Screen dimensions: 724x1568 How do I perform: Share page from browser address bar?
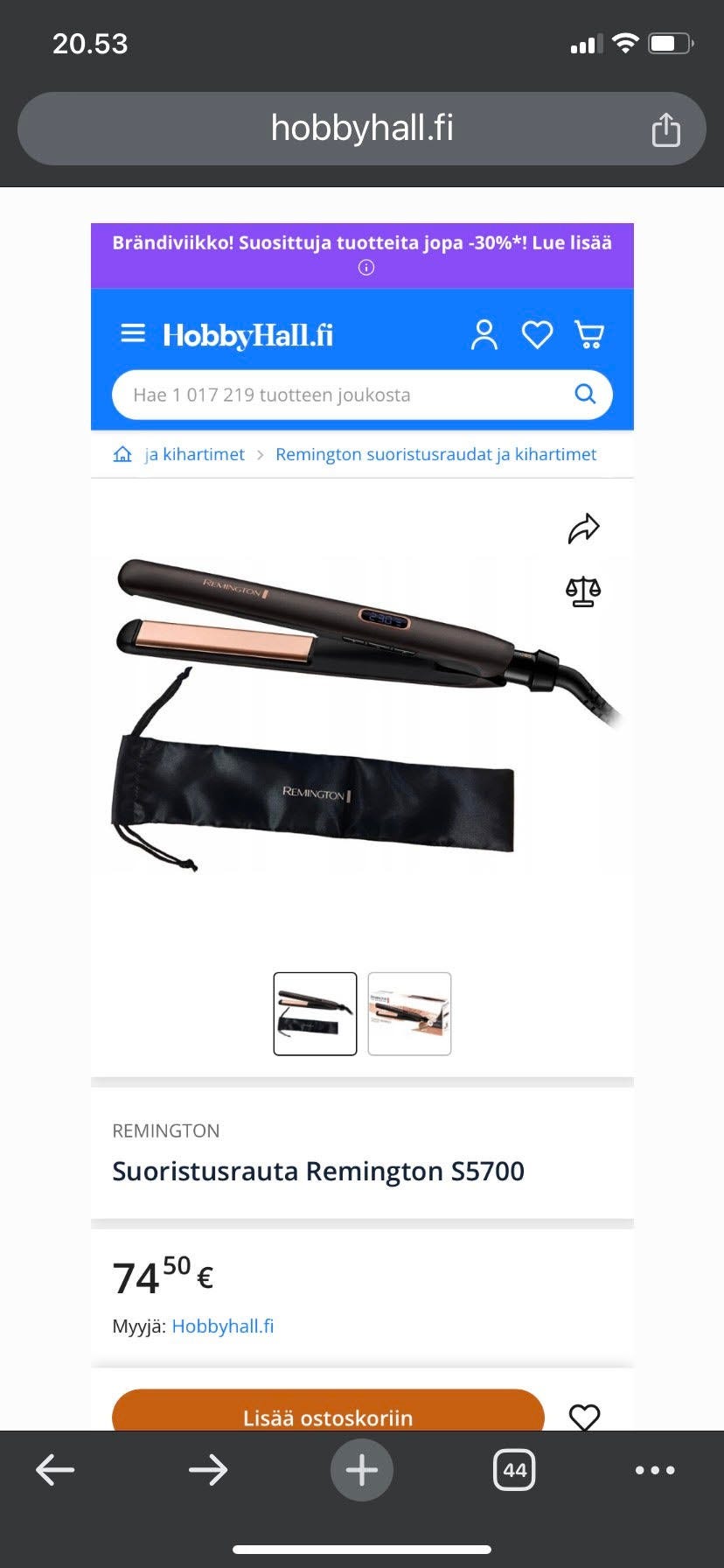665,129
